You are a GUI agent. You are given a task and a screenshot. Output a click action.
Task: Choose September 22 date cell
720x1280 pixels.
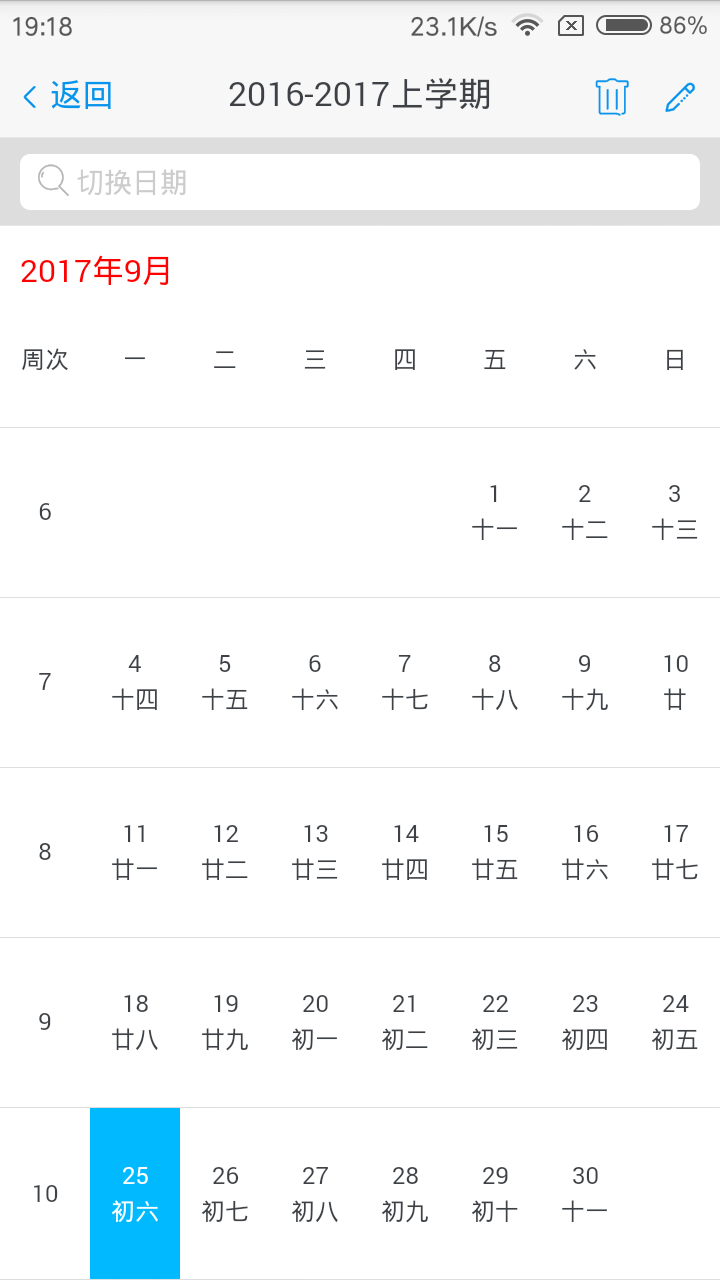(495, 1022)
